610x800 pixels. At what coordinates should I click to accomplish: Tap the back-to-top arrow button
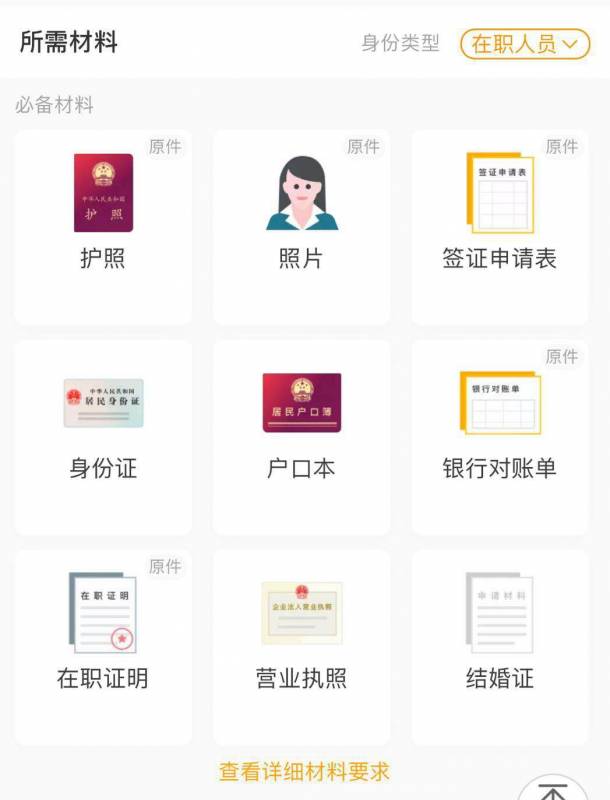pyautogui.click(x=552, y=790)
